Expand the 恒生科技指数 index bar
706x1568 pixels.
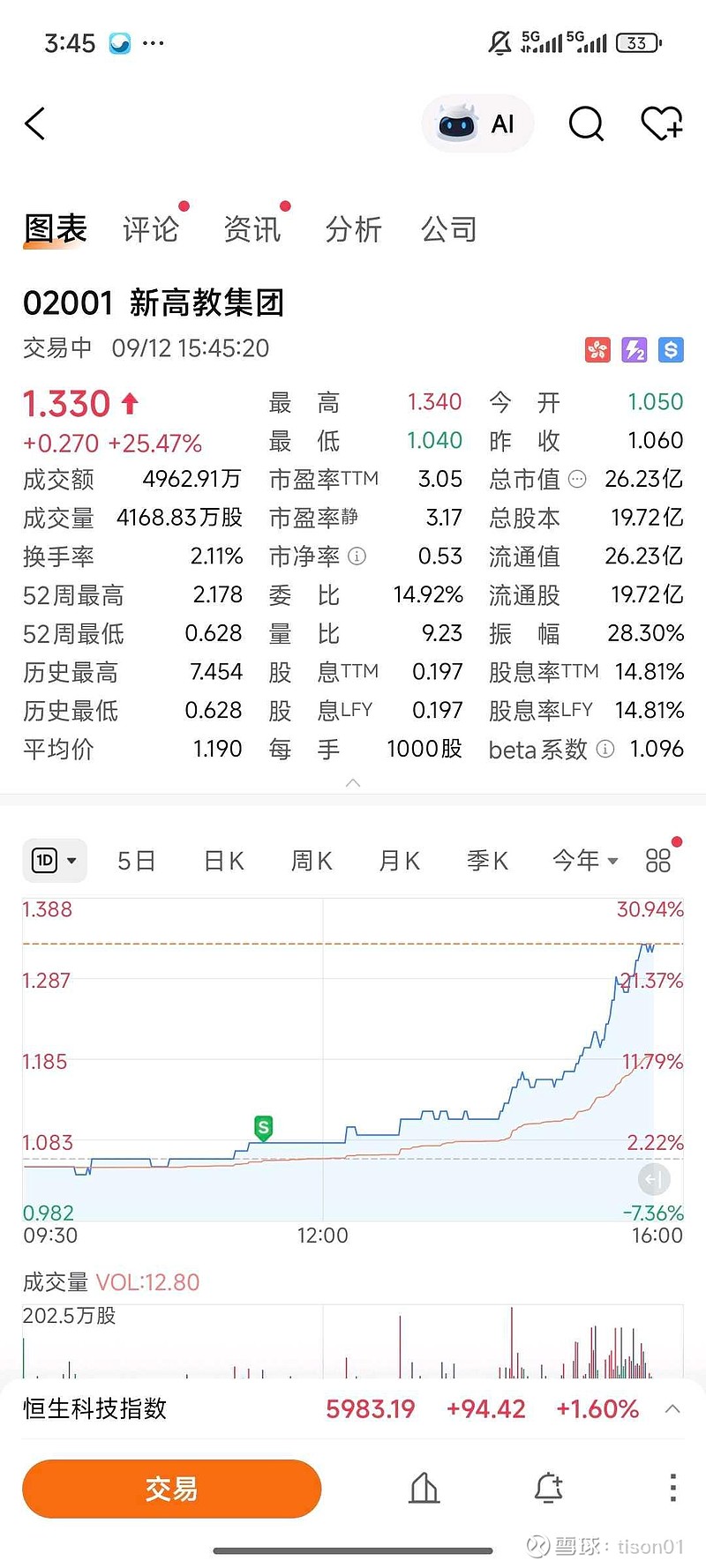point(672,1408)
